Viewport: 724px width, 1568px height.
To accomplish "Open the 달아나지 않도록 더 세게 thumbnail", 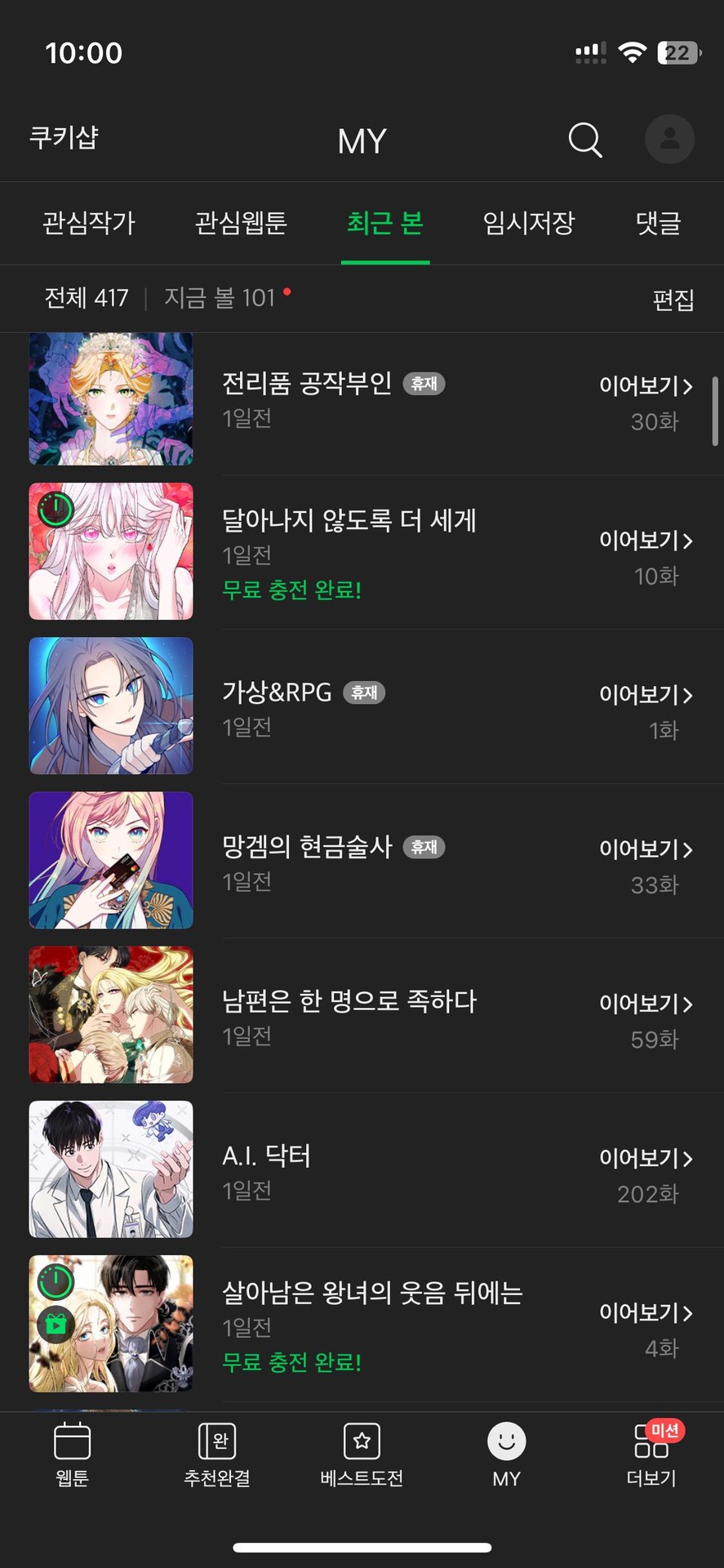I will (x=111, y=551).
